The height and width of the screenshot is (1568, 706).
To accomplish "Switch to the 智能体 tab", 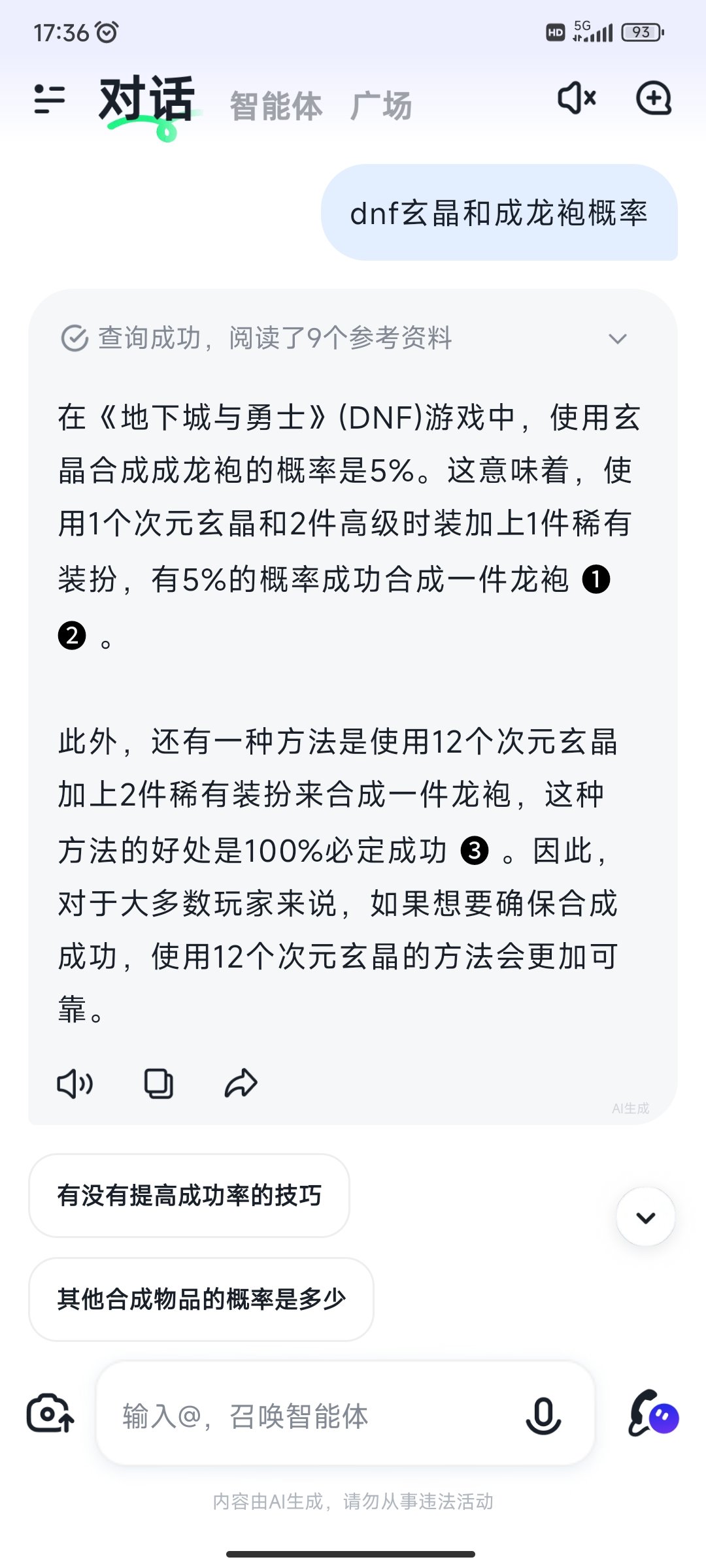I will (x=276, y=106).
